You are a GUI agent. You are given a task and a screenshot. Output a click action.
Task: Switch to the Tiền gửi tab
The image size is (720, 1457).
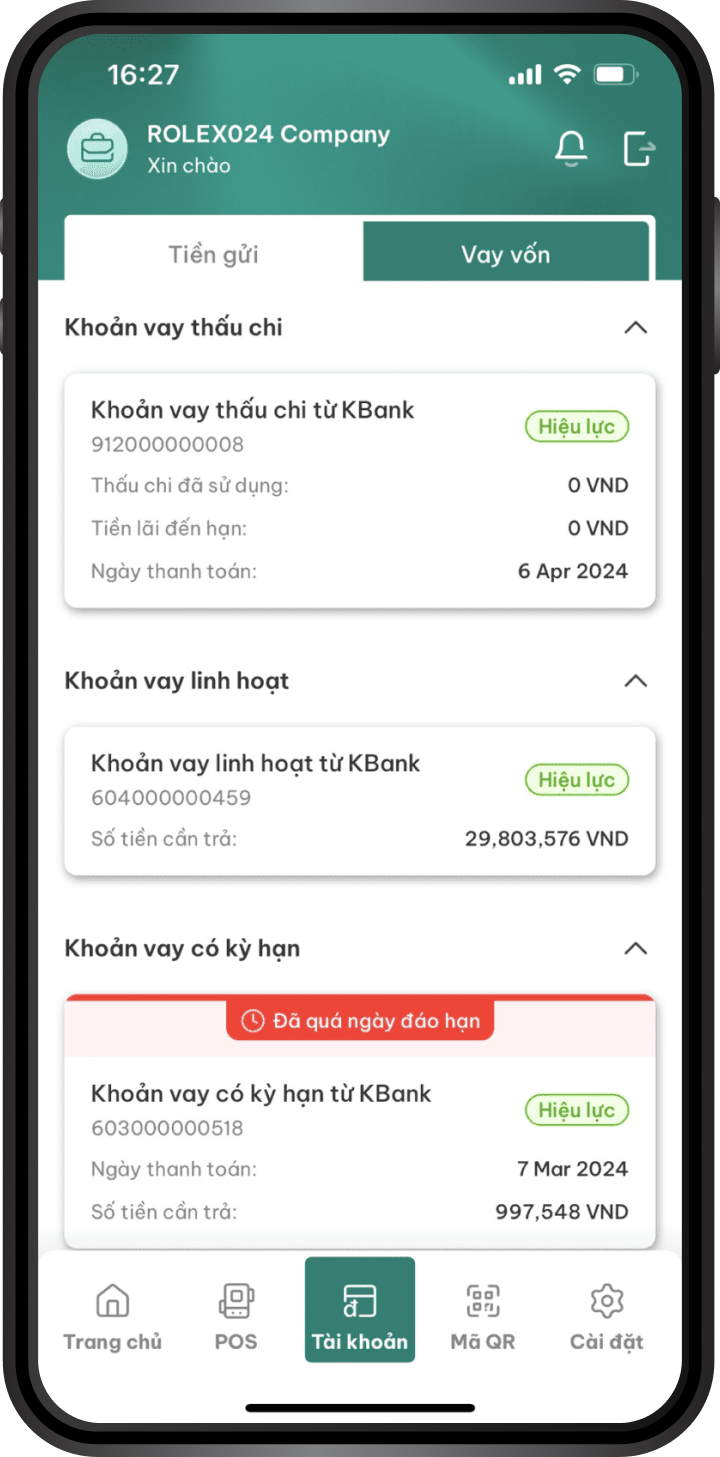[x=213, y=254]
